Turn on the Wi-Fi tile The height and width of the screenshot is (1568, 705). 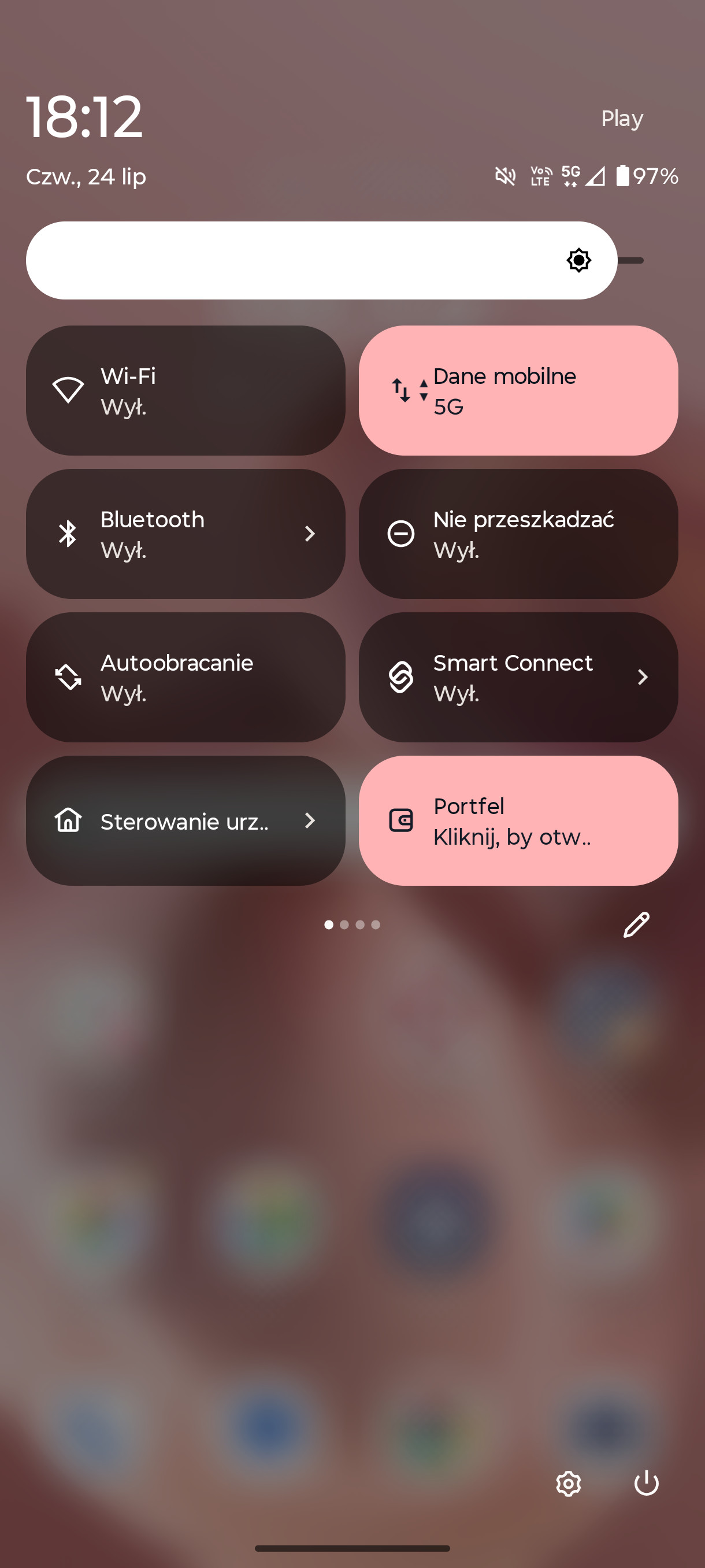[185, 390]
